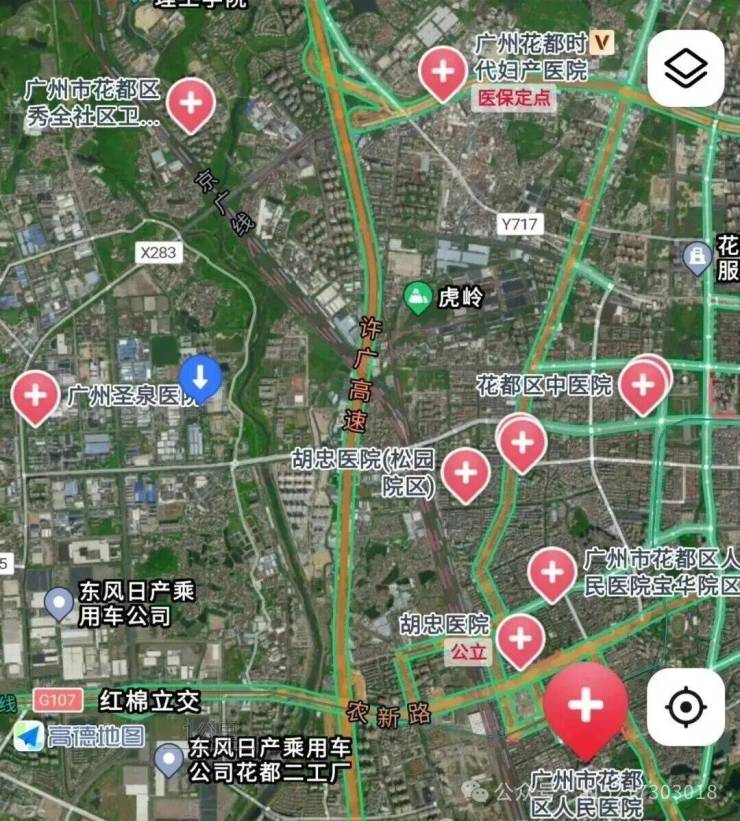The image size is (740, 821).
Task: Open the map layers button
Action: pyautogui.click(x=685, y=68)
